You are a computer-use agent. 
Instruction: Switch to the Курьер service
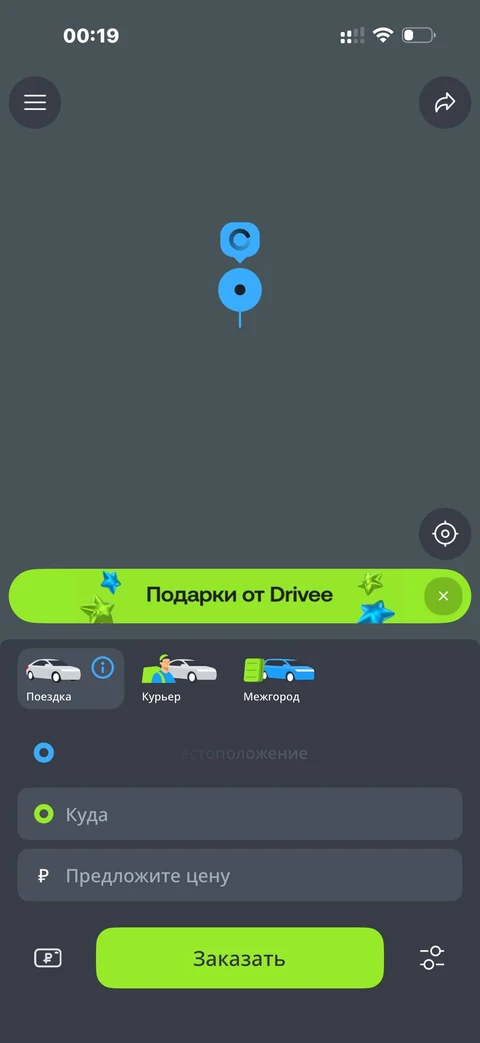[x=179, y=678]
